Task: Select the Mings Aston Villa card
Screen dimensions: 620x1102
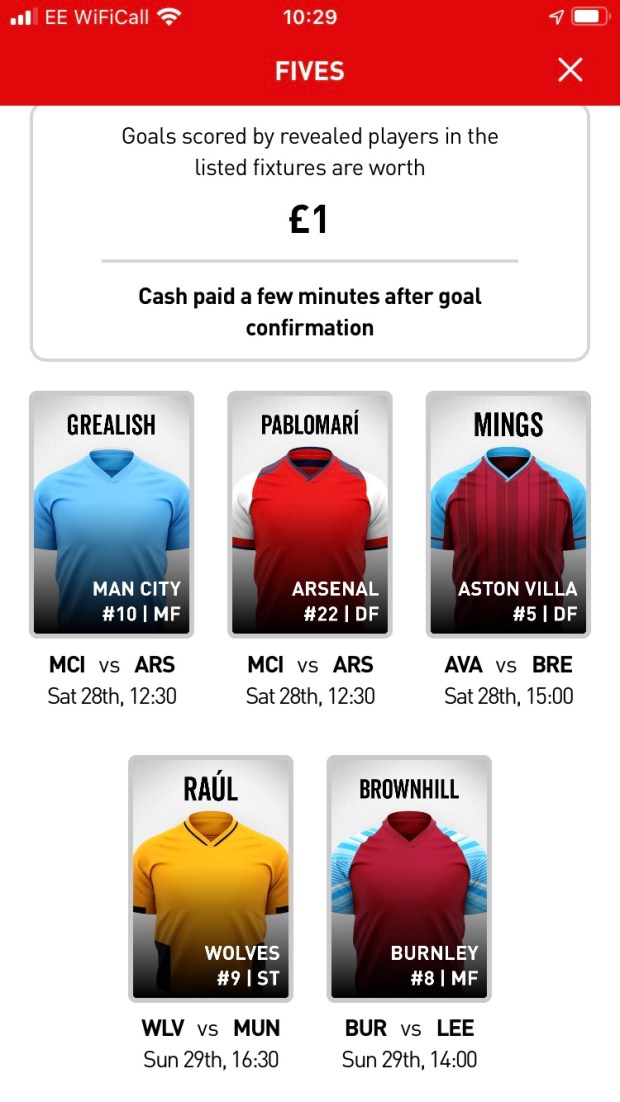Action: tap(508, 514)
